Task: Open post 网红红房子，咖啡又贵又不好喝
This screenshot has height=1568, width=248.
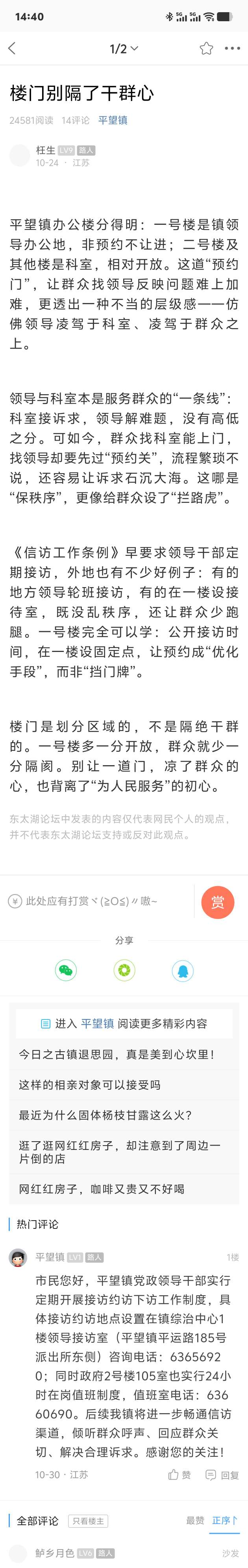Action: (101, 1189)
